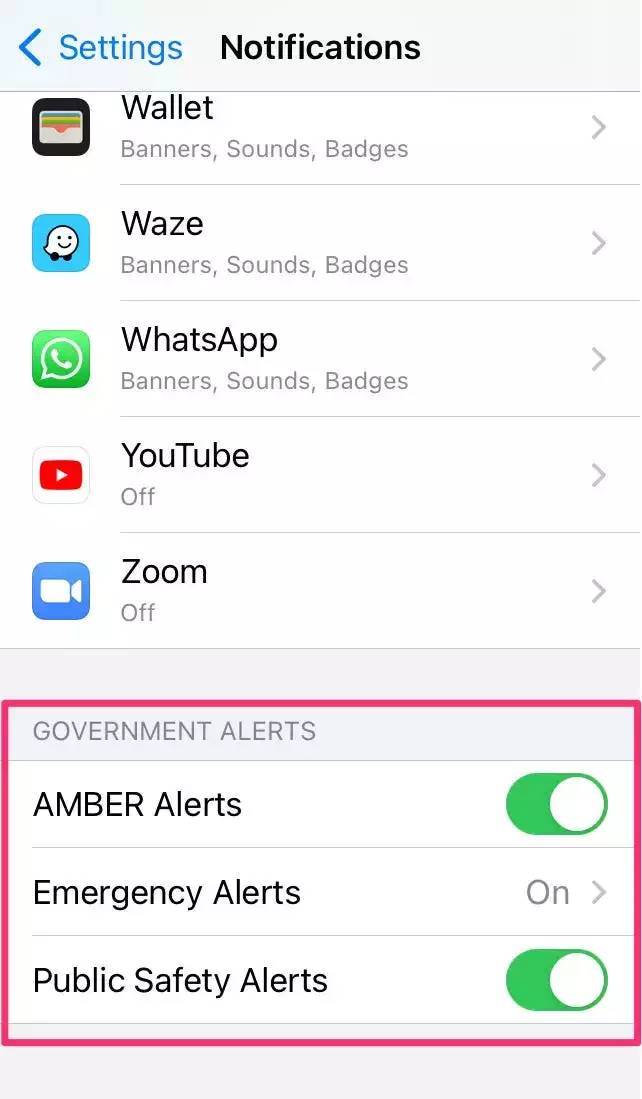
Task: Open WhatsApp notification settings
Action: coord(320,359)
